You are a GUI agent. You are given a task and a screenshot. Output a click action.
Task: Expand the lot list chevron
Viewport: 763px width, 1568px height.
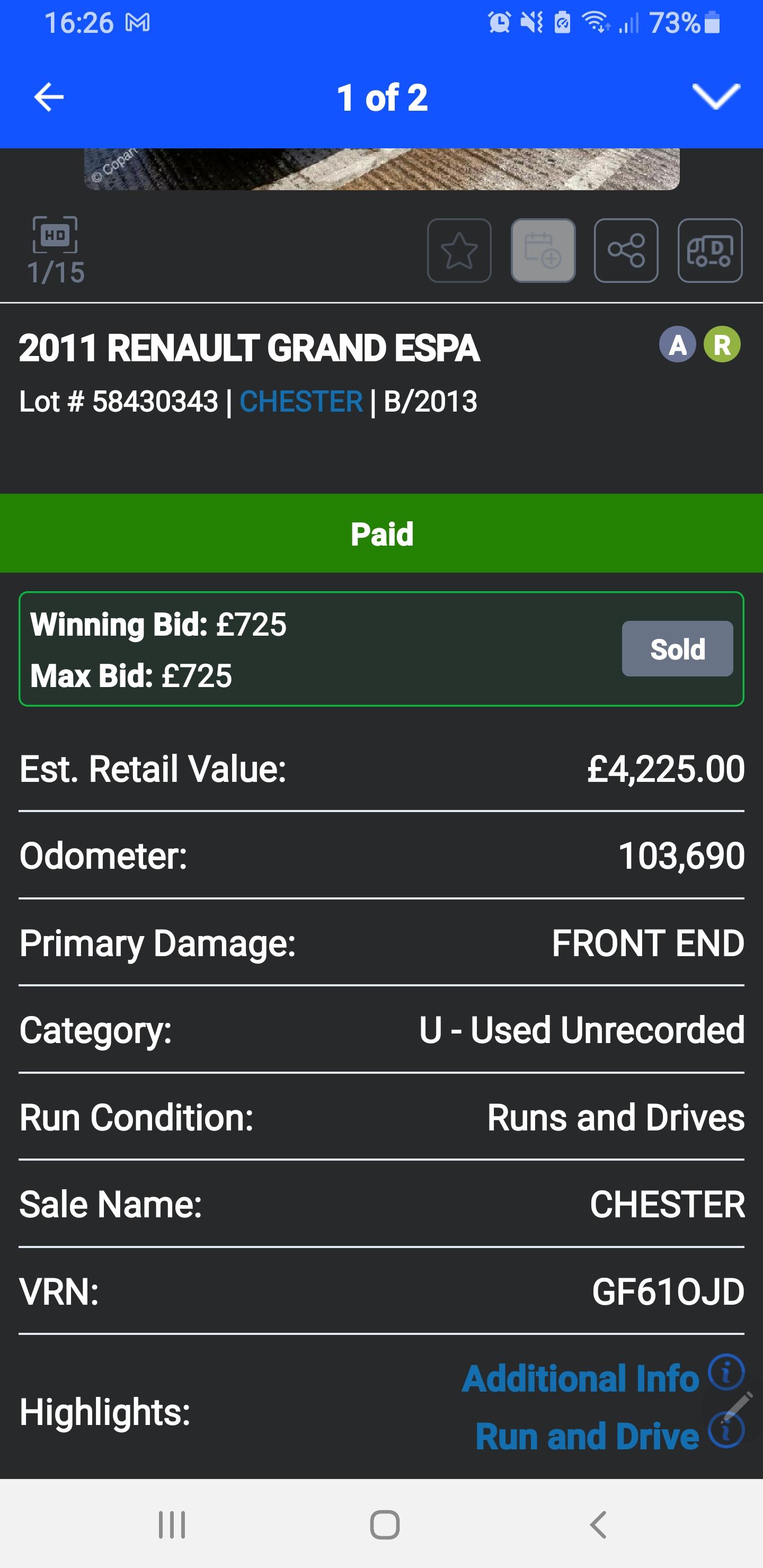click(716, 97)
